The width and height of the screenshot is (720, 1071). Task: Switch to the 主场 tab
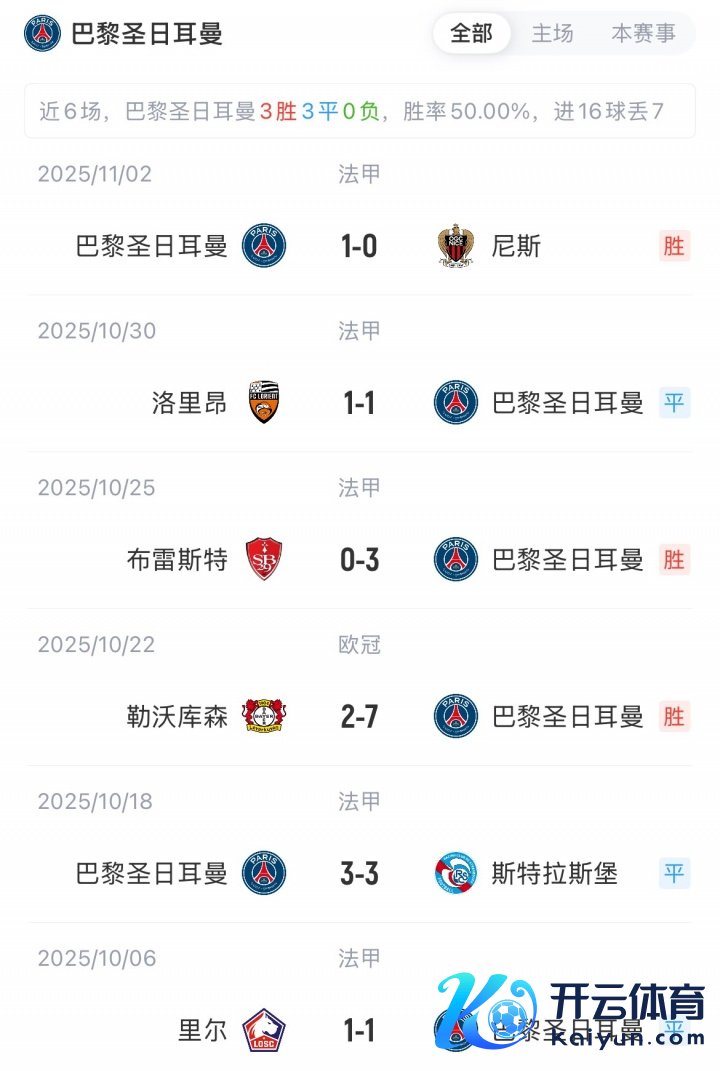click(x=552, y=34)
